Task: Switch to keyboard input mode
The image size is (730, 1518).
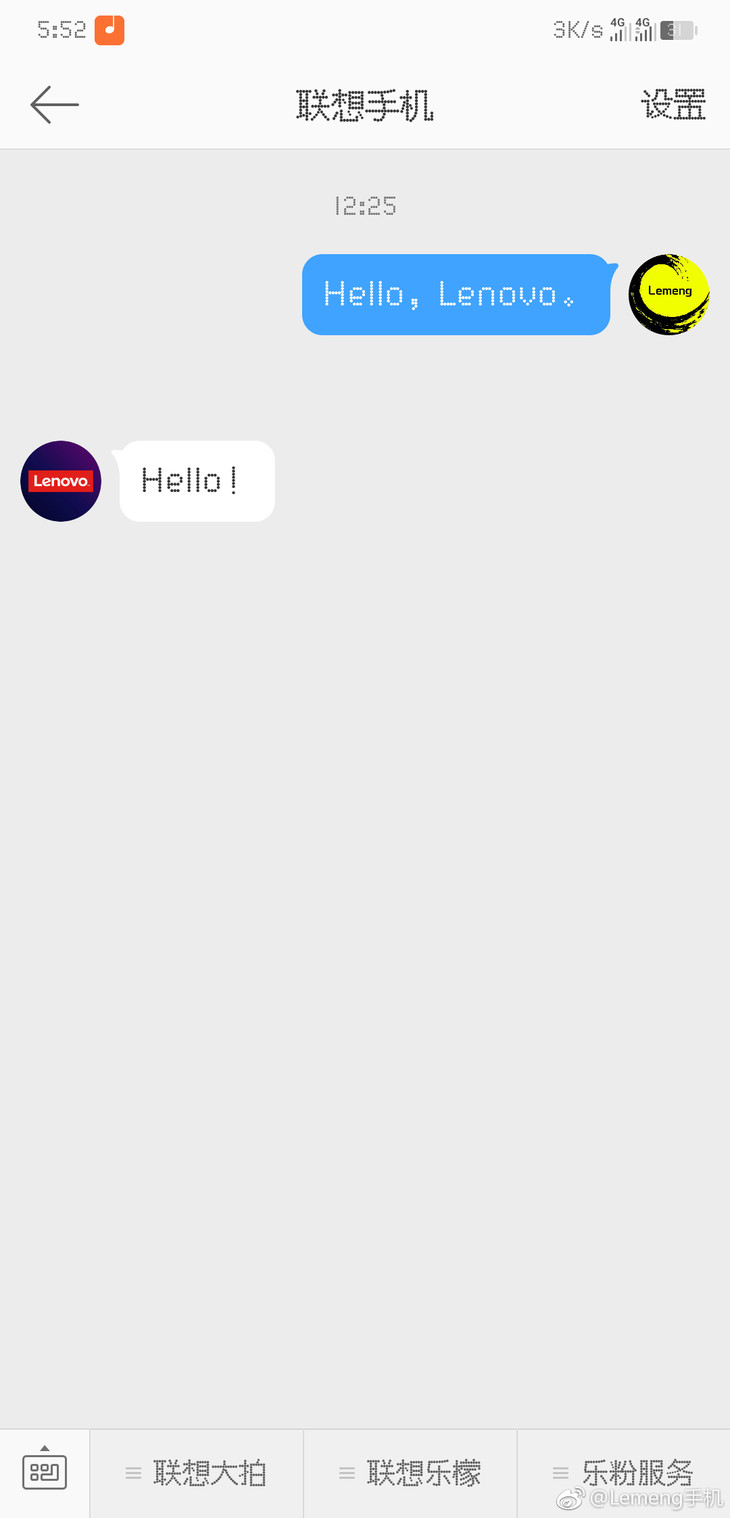Action: pyautogui.click(x=45, y=1471)
